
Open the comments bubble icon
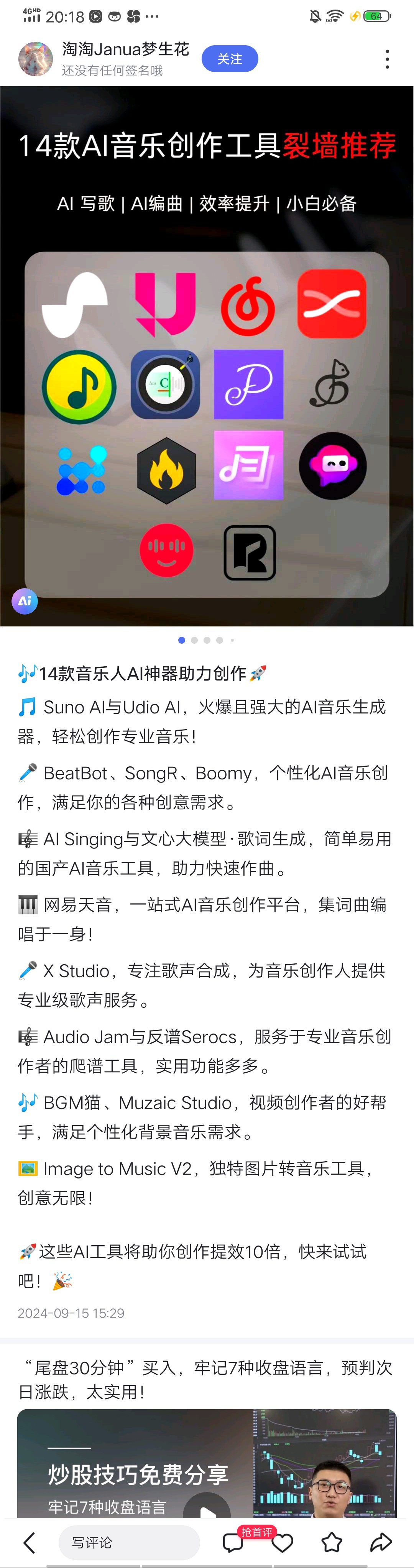[233, 1542]
